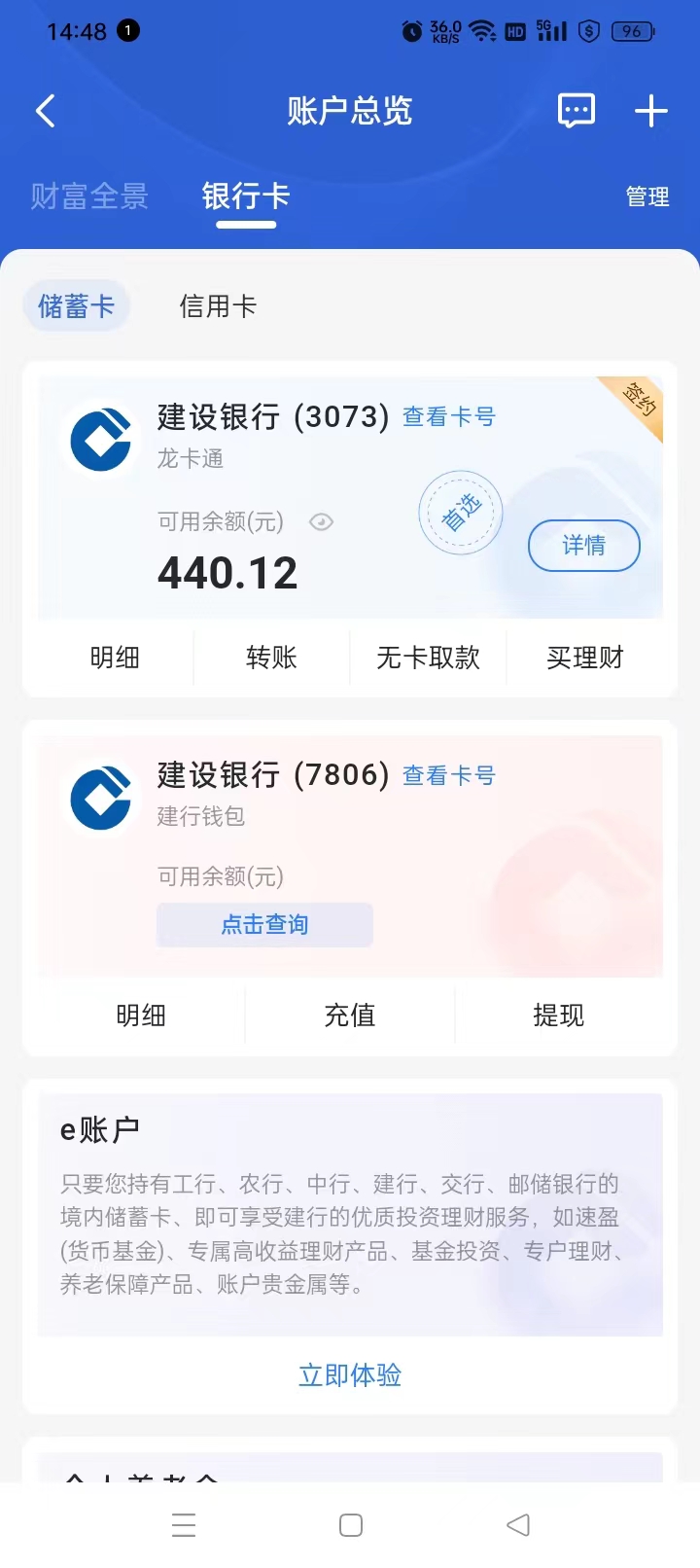Select the 储蓄卡 segment
The height and width of the screenshot is (1568, 700).
76,306
